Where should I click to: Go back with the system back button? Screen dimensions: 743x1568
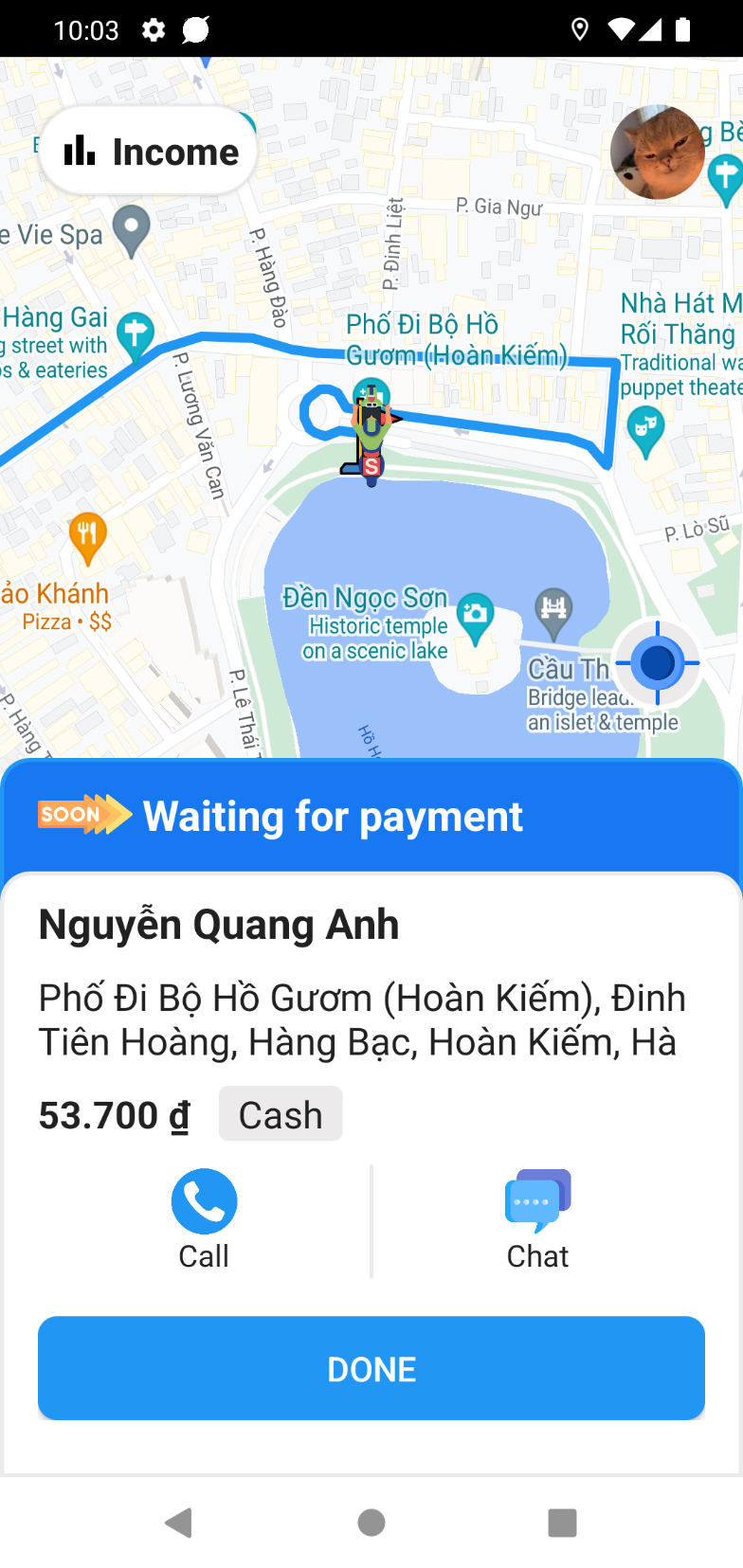(x=179, y=1523)
